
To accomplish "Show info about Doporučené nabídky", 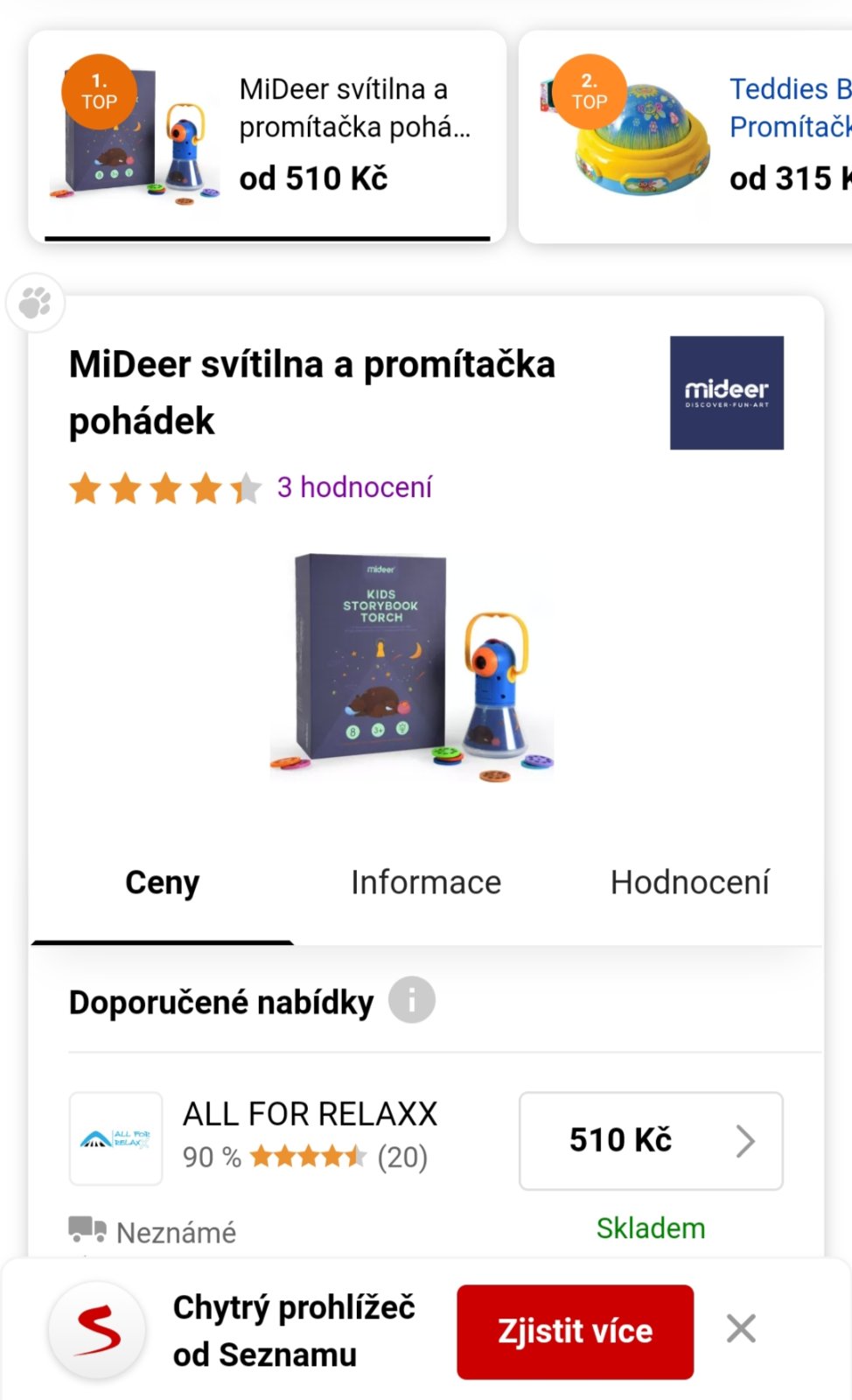I will click(x=411, y=1000).
